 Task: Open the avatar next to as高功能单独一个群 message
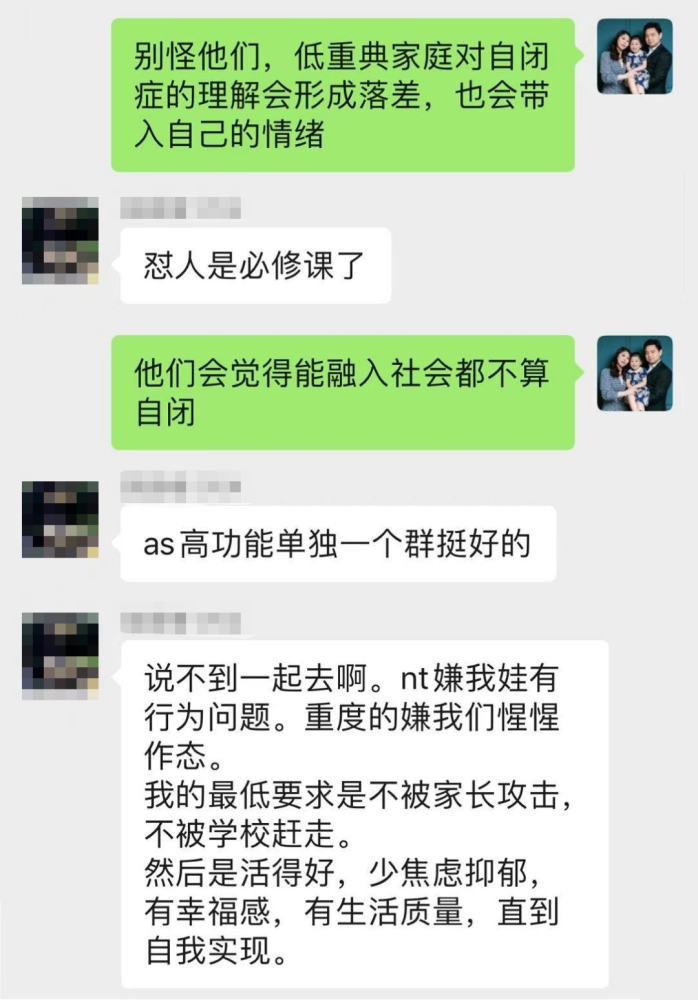coord(61,519)
